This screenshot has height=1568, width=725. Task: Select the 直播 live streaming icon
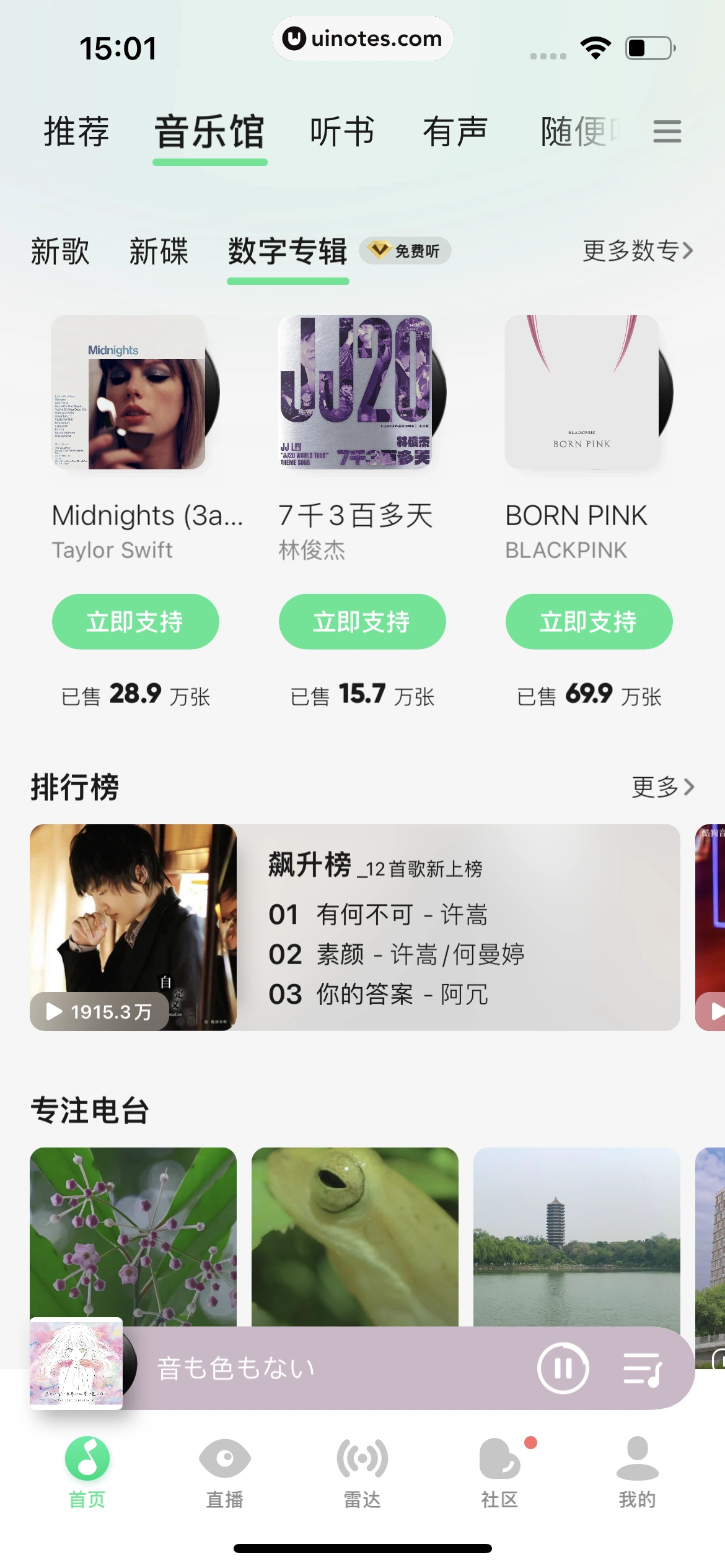(x=224, y=1480)
